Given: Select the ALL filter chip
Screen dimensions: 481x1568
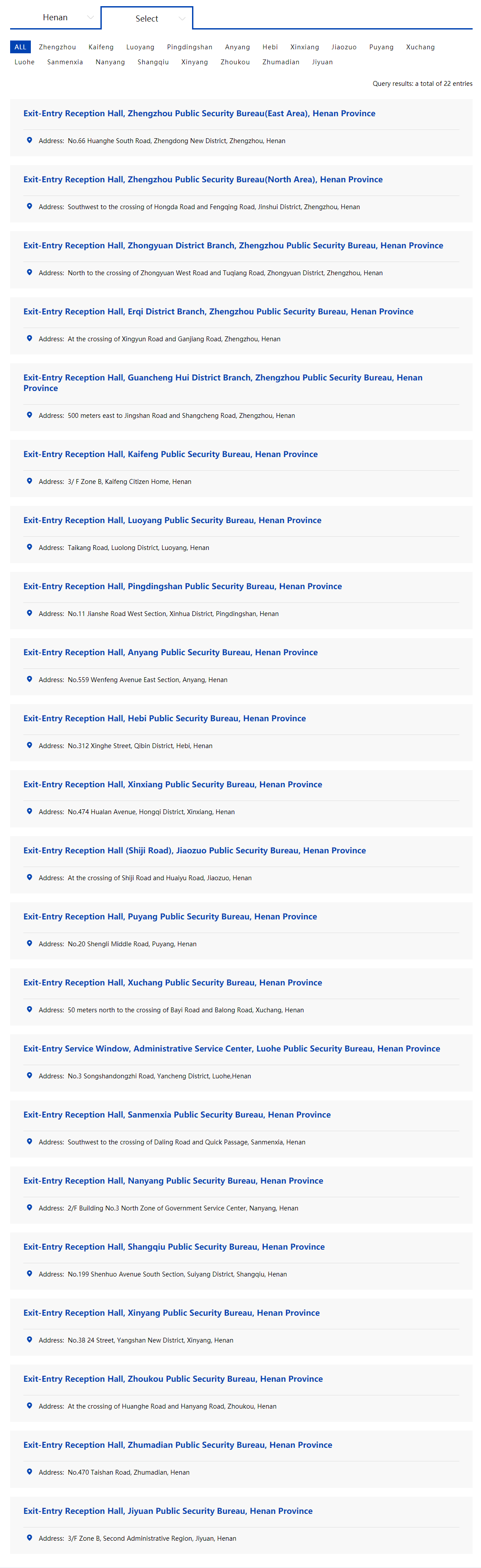Looking at the screenshot, I should click(x=20, y=47).
